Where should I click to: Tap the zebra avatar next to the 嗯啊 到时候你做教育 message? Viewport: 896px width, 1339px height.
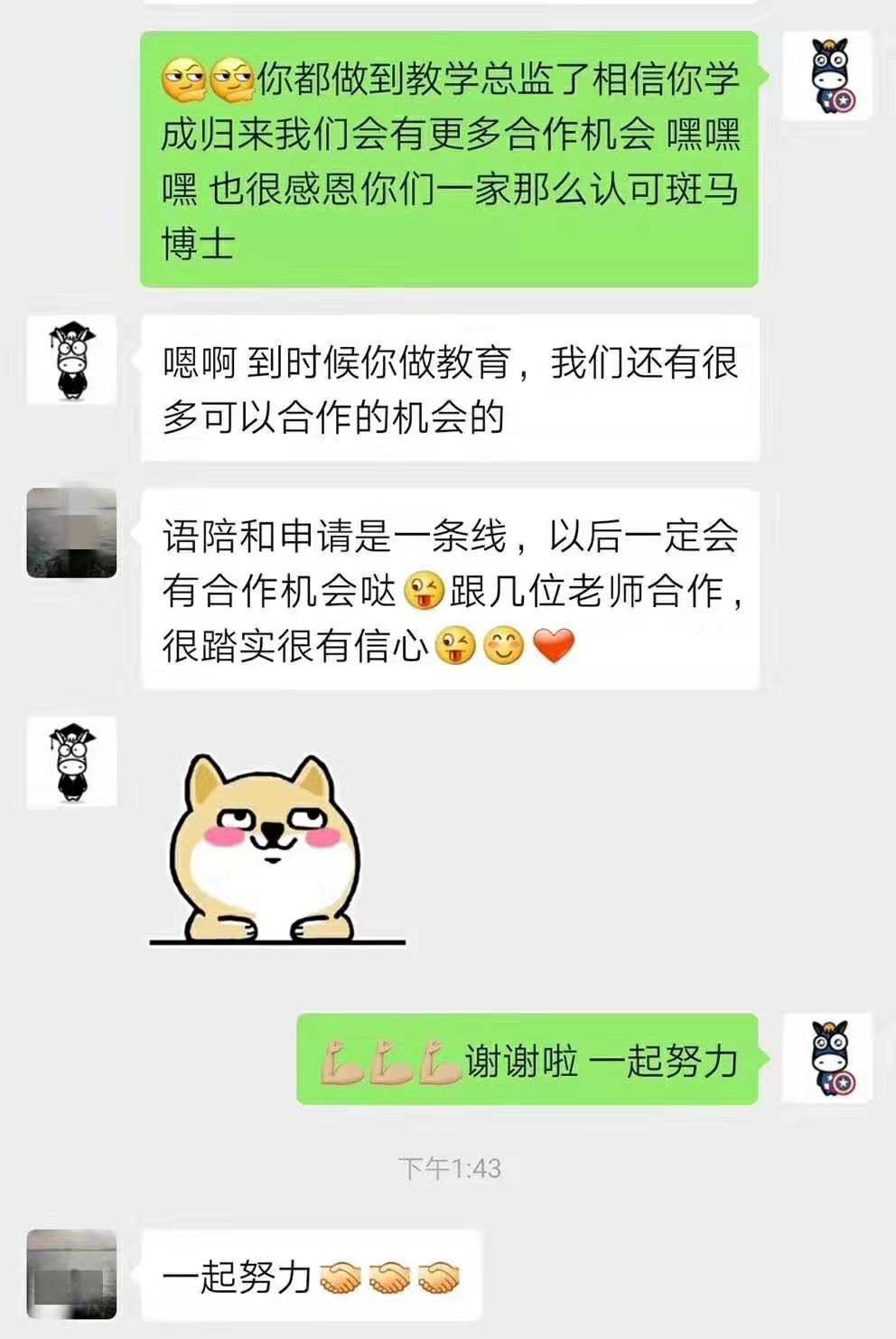point(72,360)
